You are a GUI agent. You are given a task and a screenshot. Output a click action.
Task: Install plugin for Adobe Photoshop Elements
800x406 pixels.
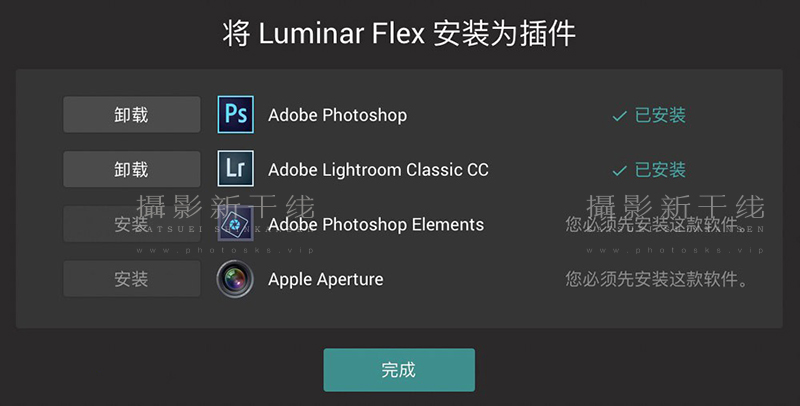pyautogui.click(x=131, y=224)
